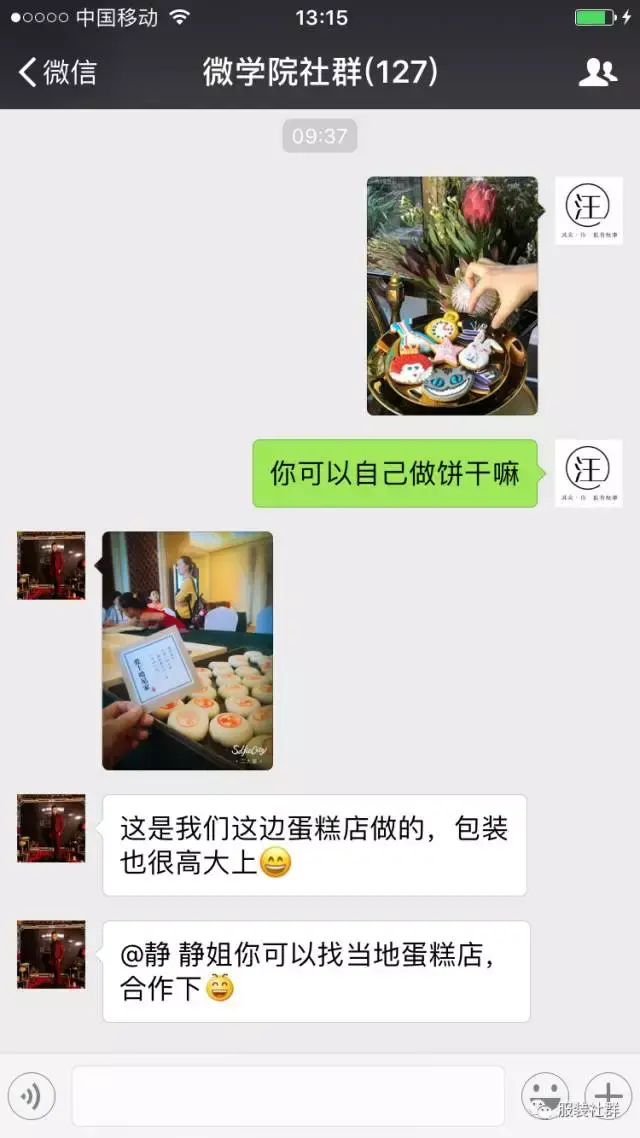Image resolution: width=640 pixels, height=1138 pixels.
Task: View sender avatar next to cake photo
Action: [51, 565]
